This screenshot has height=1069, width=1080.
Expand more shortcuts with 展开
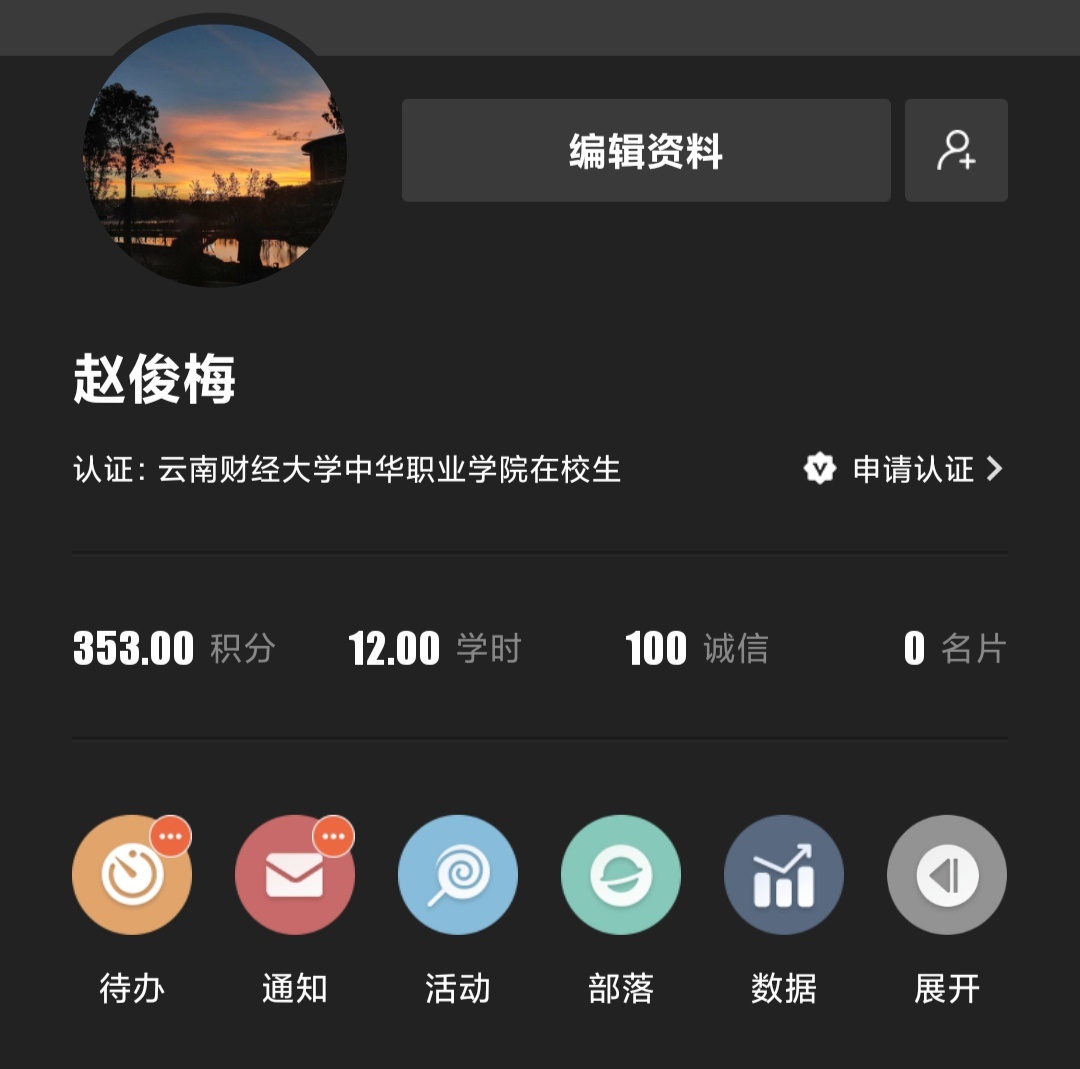(x=947, y=876)
